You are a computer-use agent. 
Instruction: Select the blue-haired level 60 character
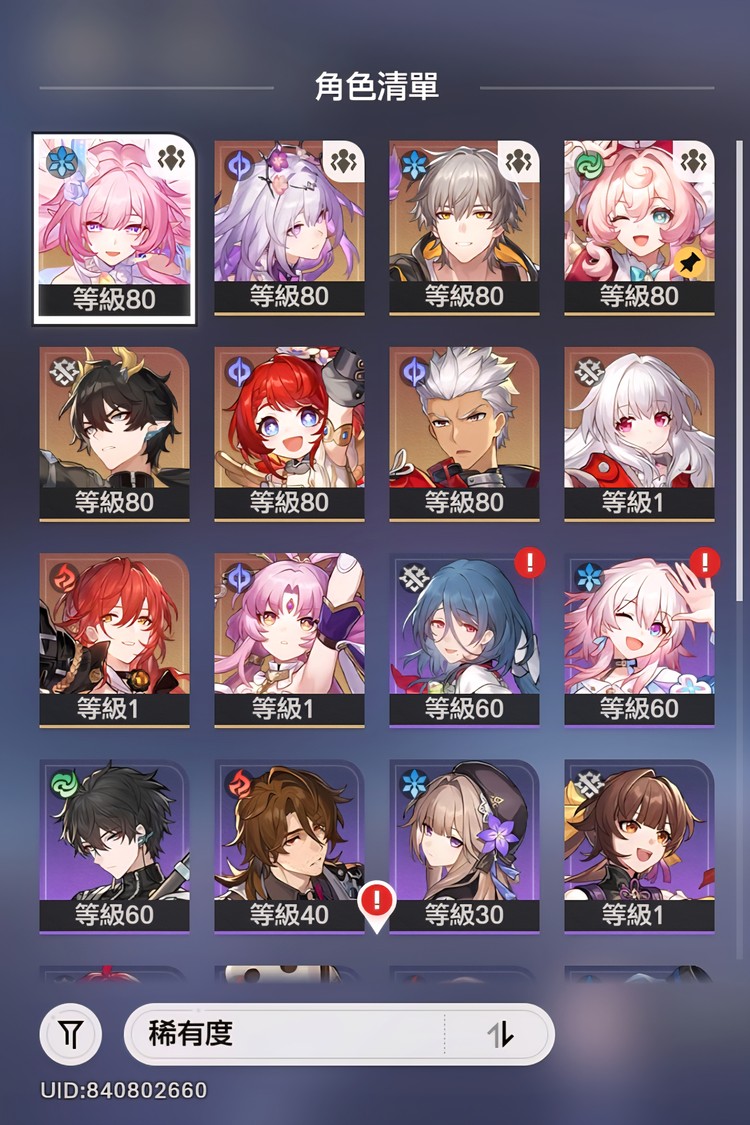point(464,640)
